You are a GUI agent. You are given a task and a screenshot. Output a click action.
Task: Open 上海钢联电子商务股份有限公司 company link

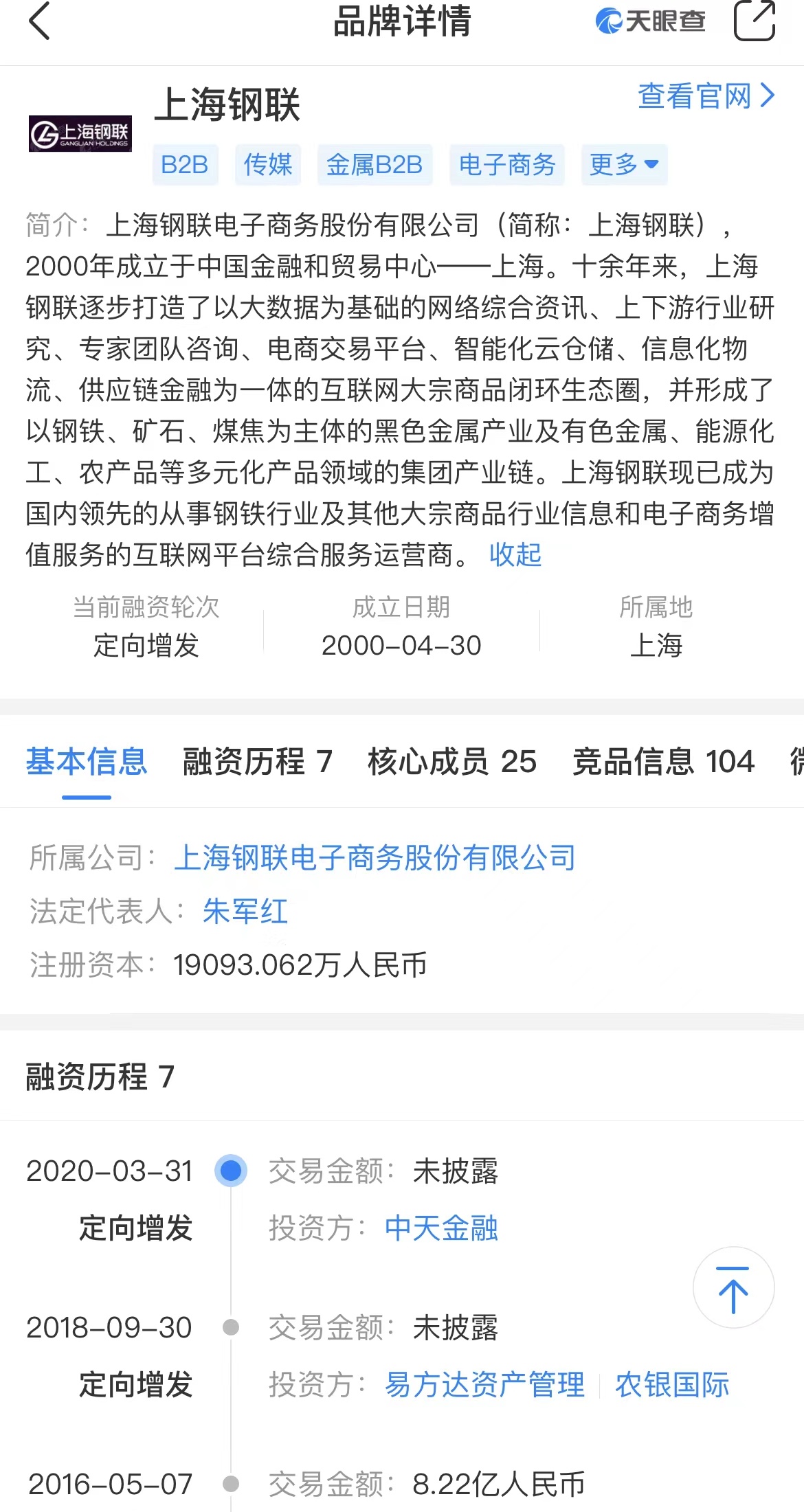375,857
